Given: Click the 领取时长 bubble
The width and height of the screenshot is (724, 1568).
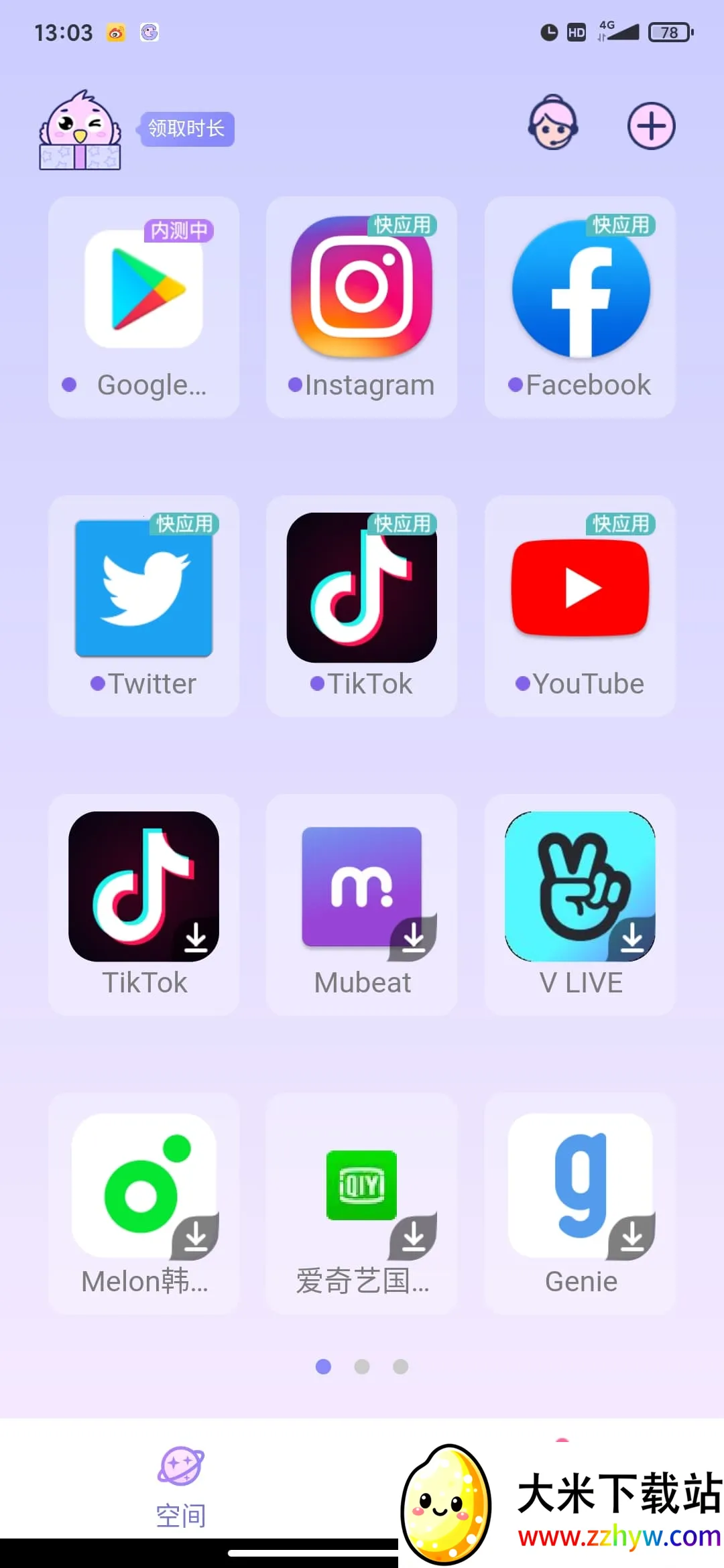Looking at the screenshot, I should [186, 127].
